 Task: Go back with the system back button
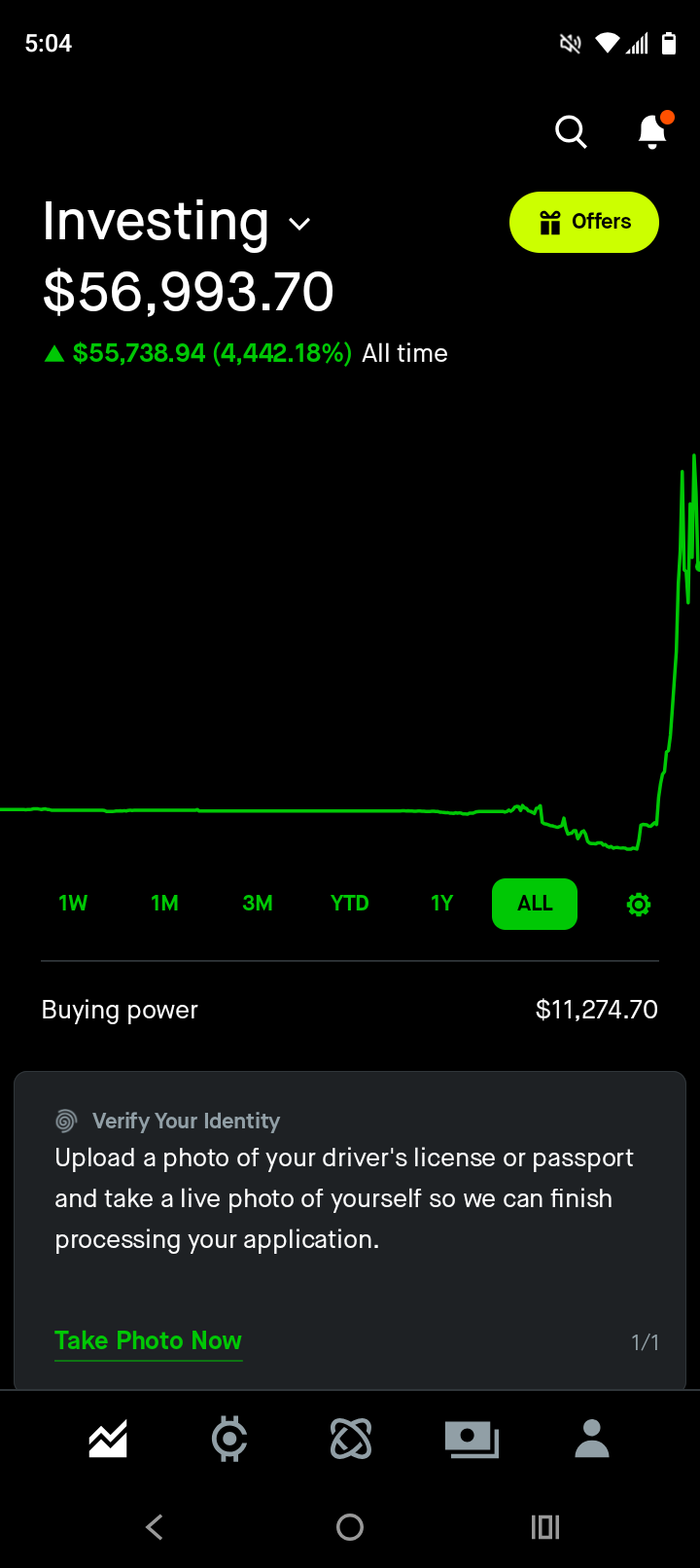(155, 1527)
